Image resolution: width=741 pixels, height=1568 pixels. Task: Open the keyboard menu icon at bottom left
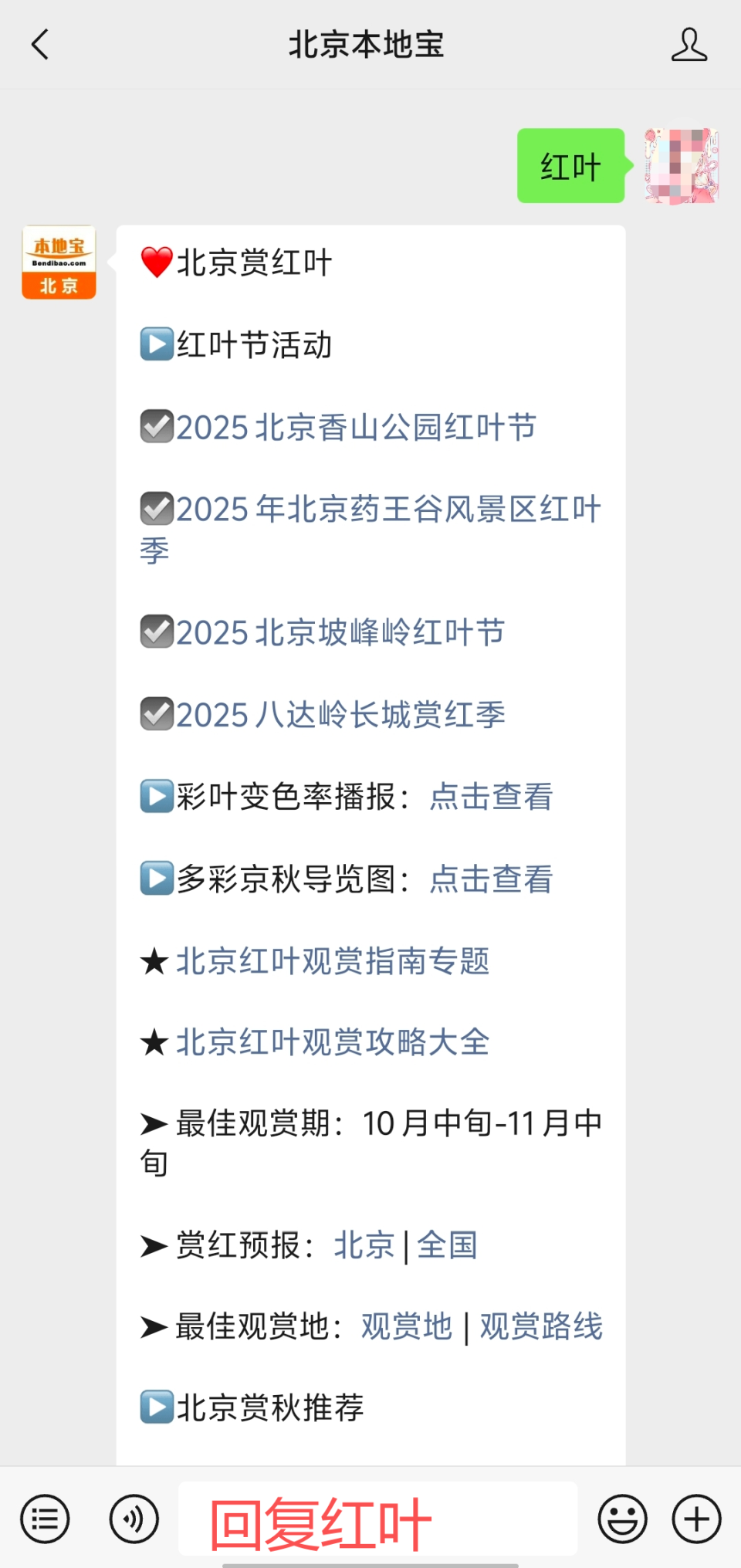click(44, 1518)
